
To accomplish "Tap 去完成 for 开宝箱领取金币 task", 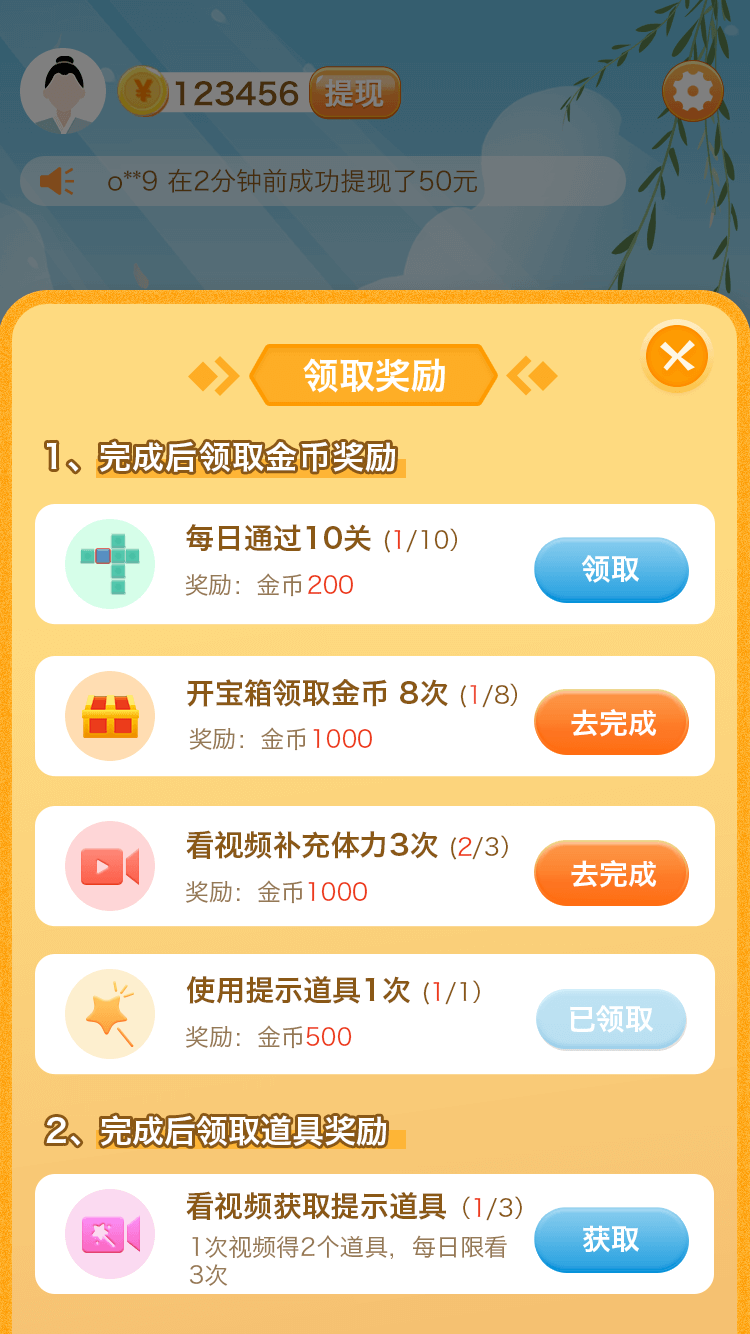I will [611, 723].
